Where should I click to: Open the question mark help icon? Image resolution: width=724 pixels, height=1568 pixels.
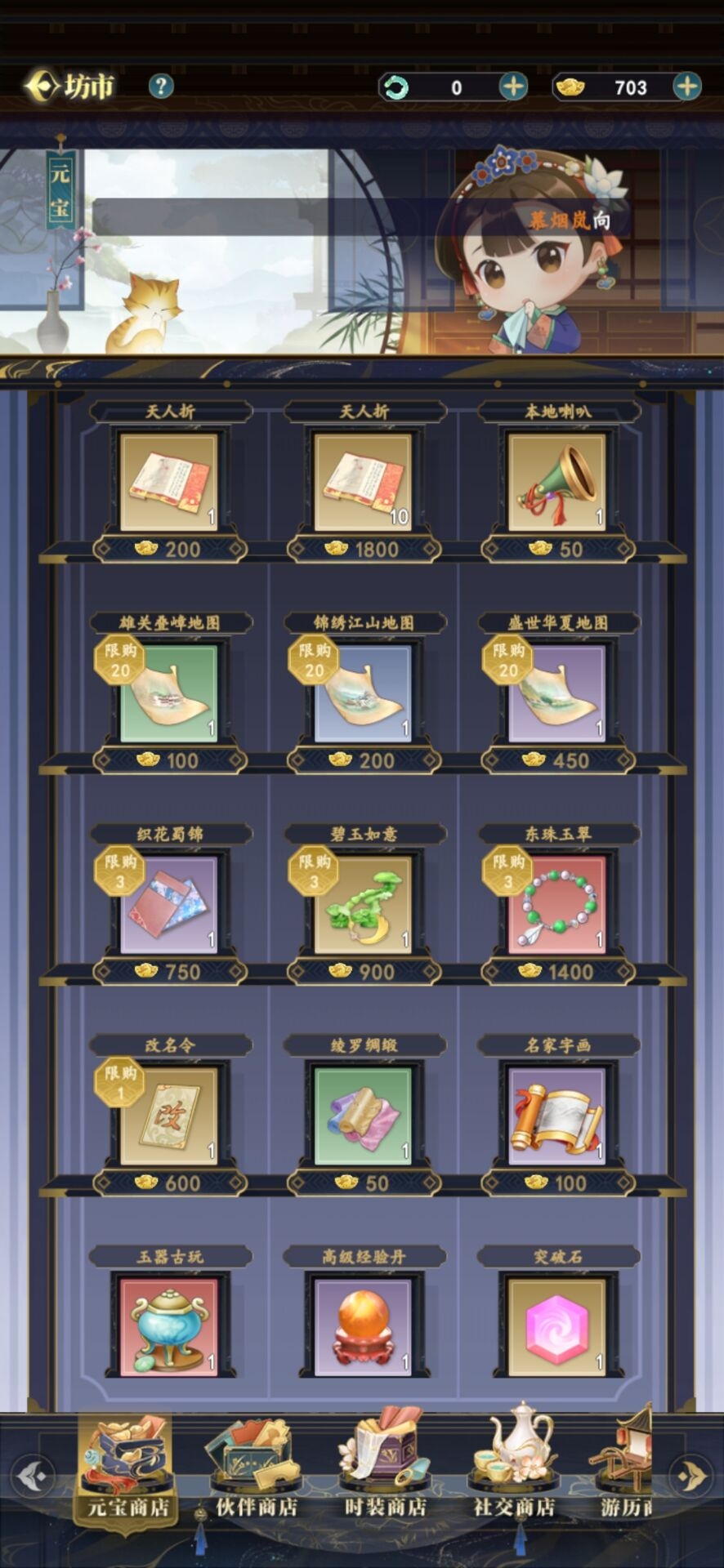click(x=161, y=86)
